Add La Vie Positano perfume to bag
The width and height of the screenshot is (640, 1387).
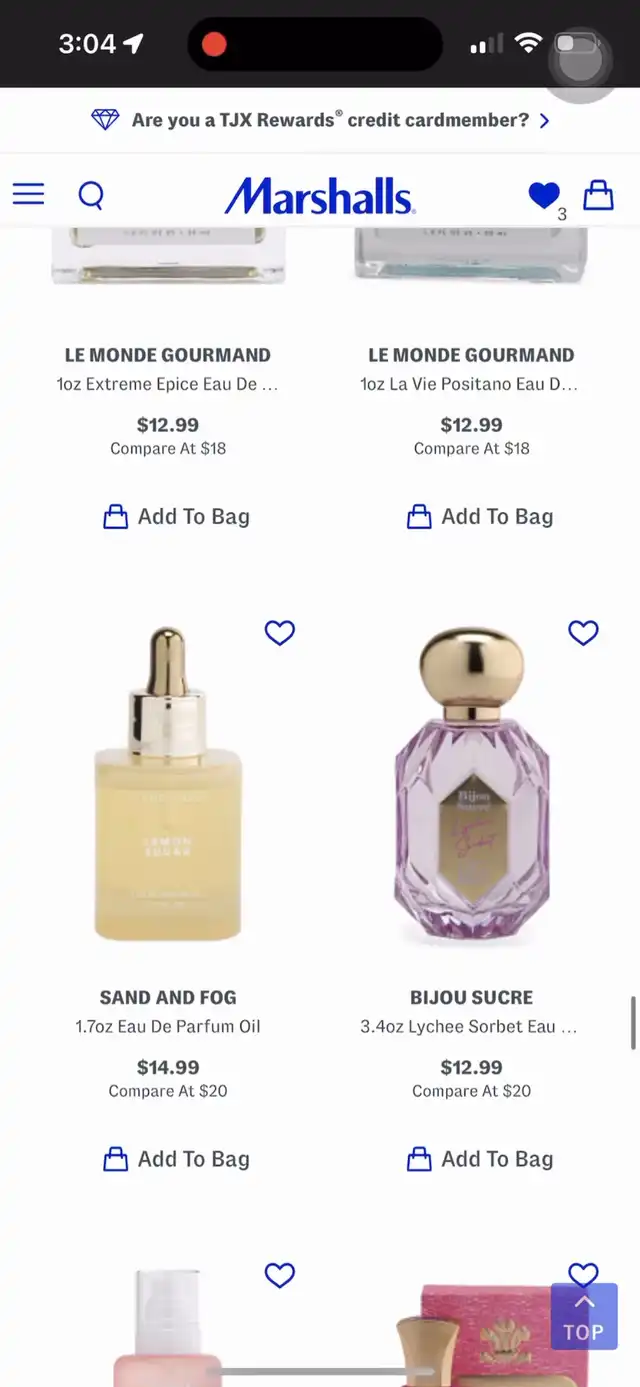[x=480, y=517]
